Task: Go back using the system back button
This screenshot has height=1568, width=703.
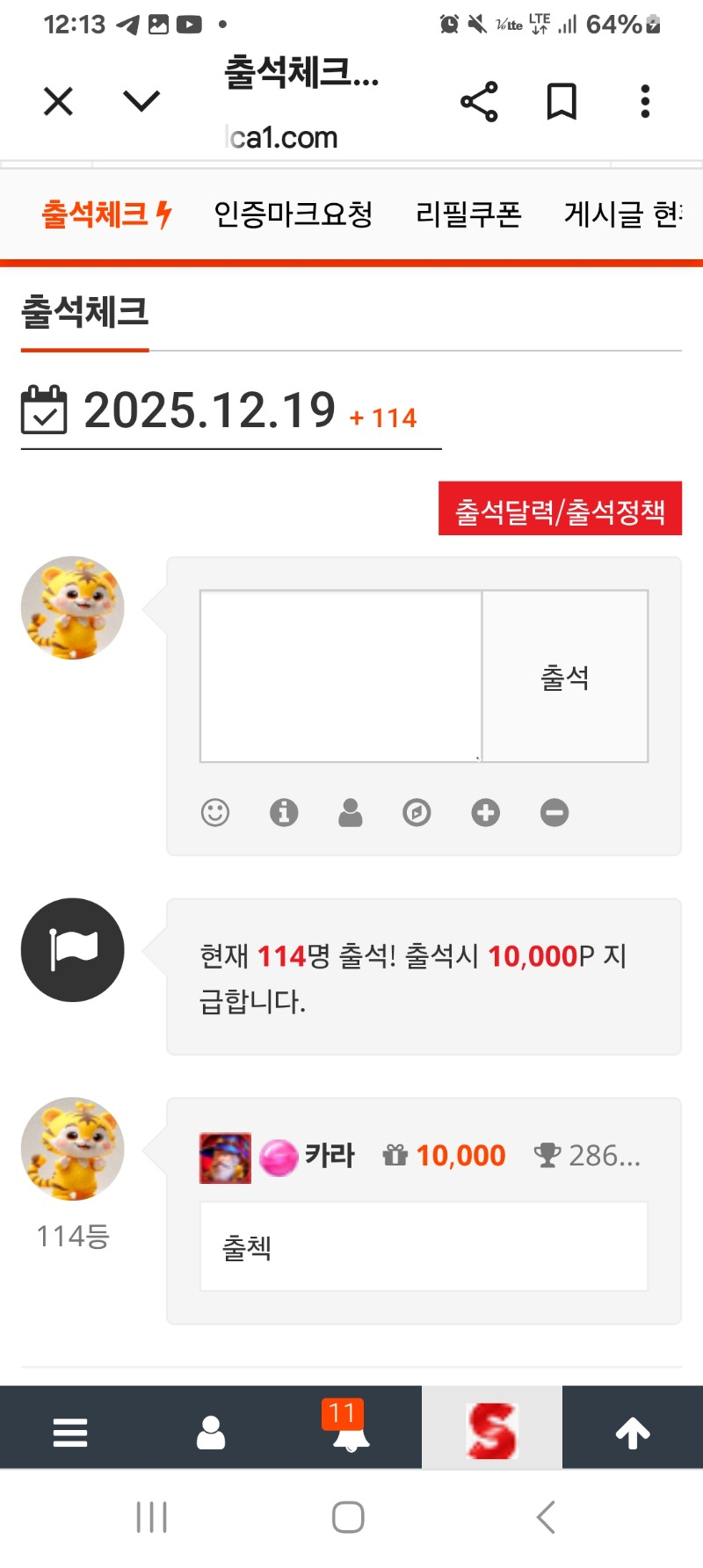Action: (x=546, y=1517)
